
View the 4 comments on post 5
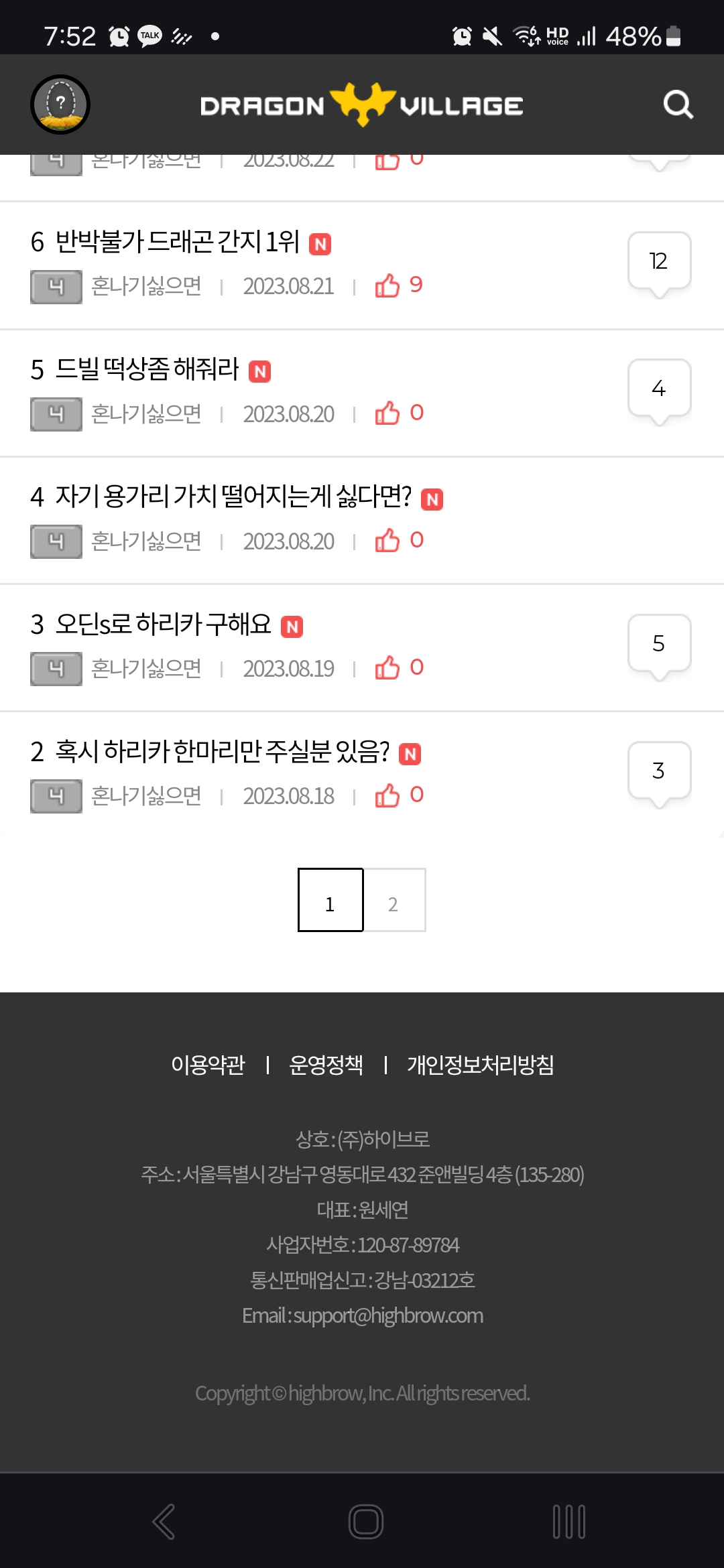click(x=659, y=389)
